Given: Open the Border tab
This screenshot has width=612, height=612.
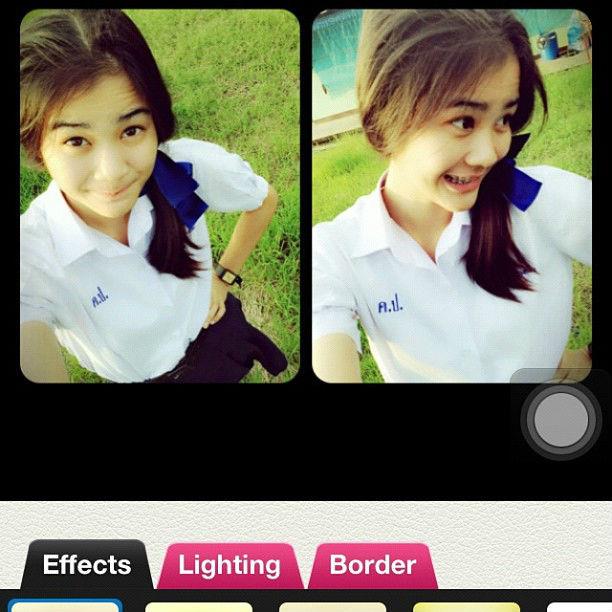Looking at the screenshot, I should (x=372, y=565).
